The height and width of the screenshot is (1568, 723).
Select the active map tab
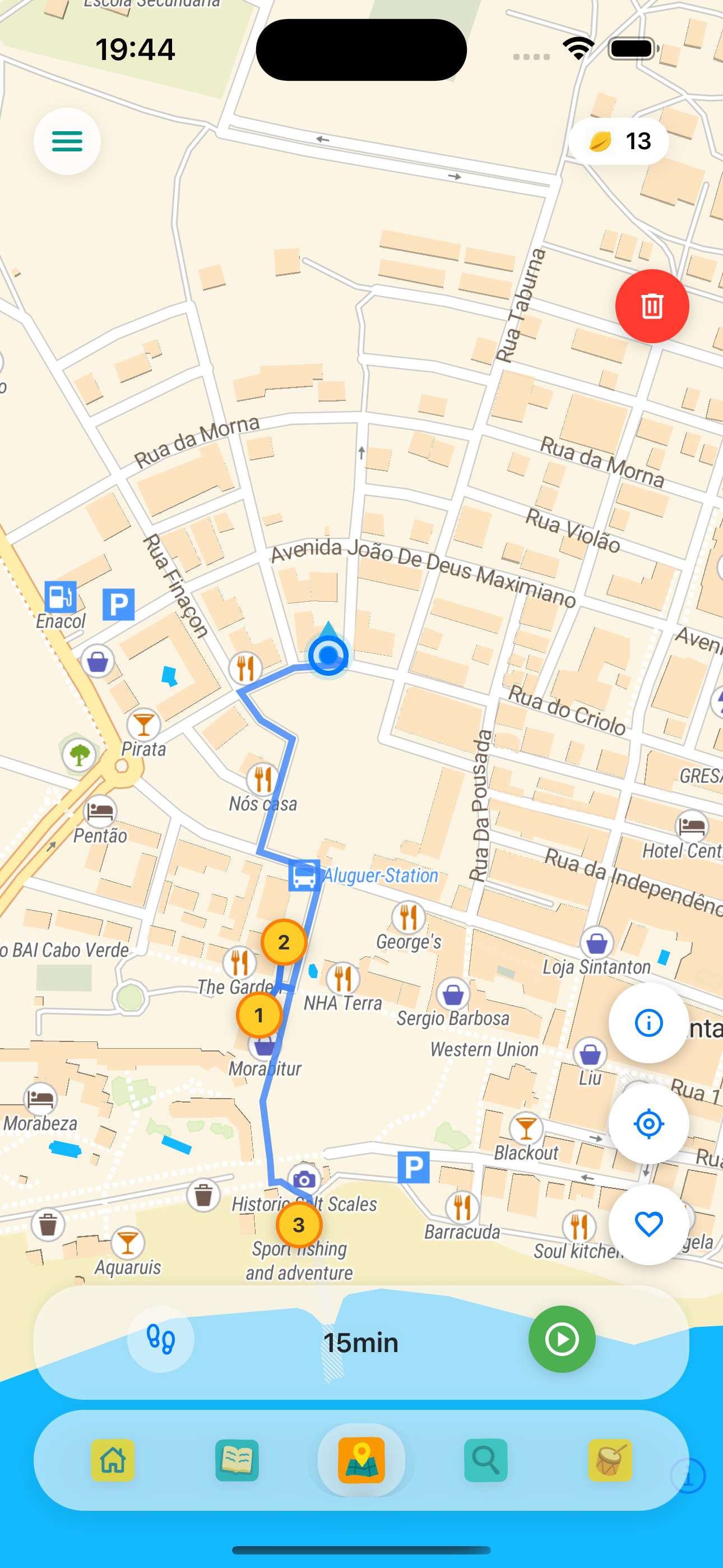[x=361, y=1462]
